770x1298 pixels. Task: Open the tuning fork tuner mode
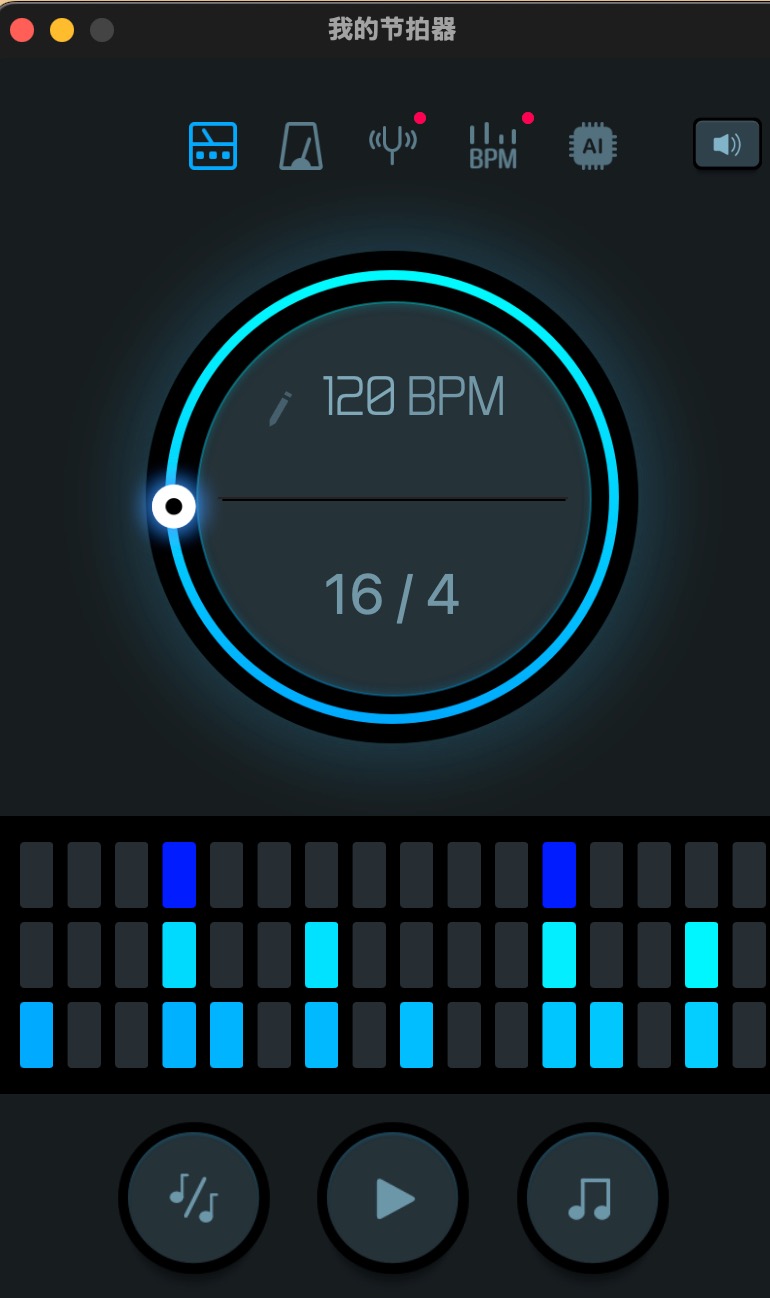[x=392, y=145]
